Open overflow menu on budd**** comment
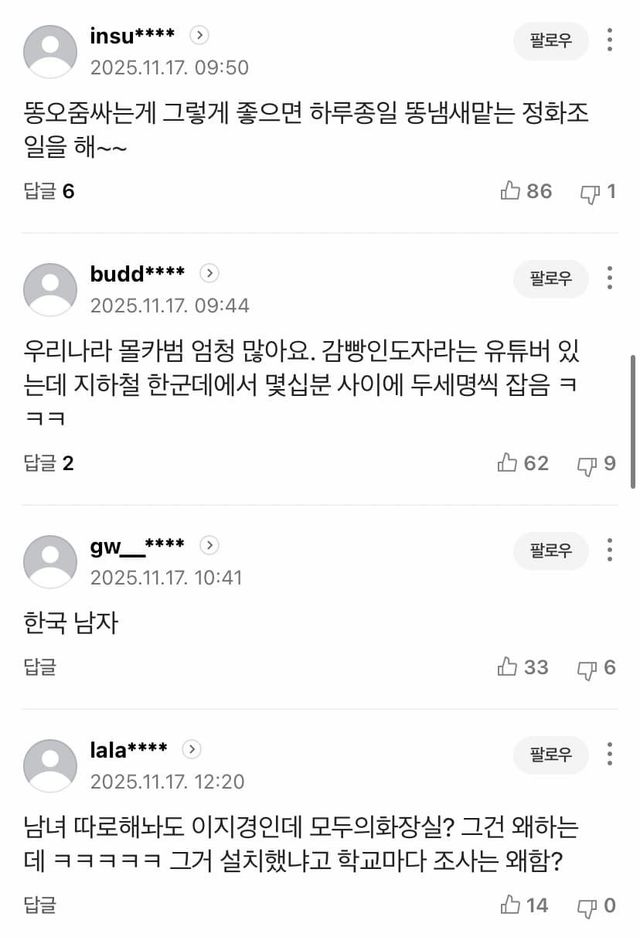This screenshot has width=640, height=938. click(610, 278)
